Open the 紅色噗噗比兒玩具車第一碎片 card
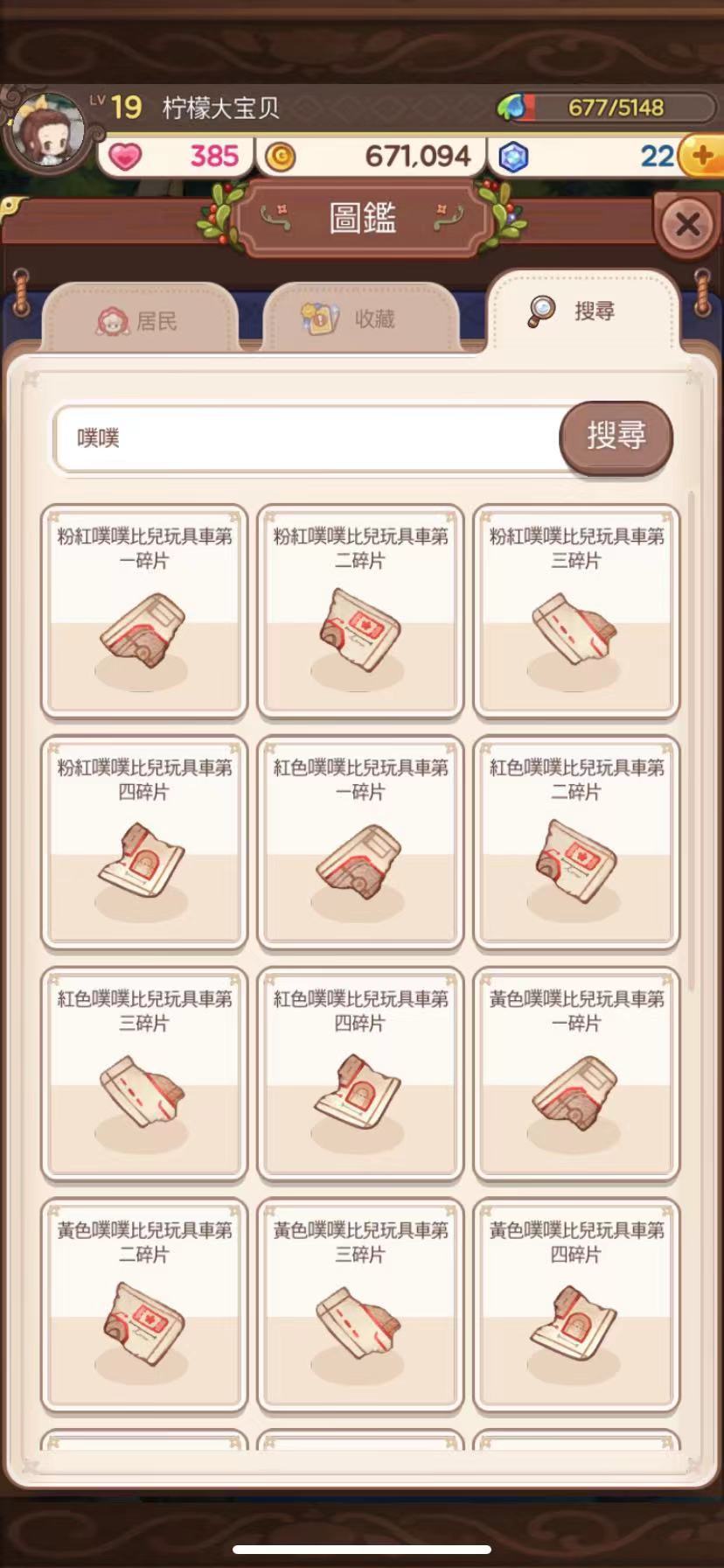Image resolution: width=724 pixels, height=1568 pixels. [360, 841]
